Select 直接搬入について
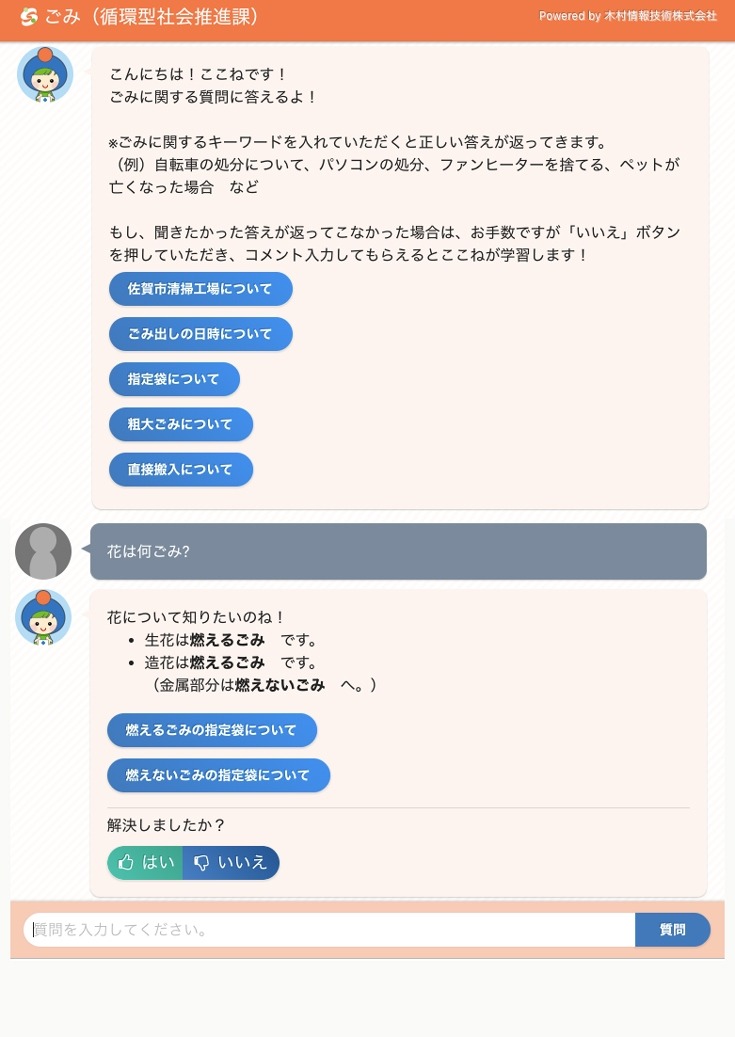Viewport: 735px width, 1037px height. tap(180, 469)
